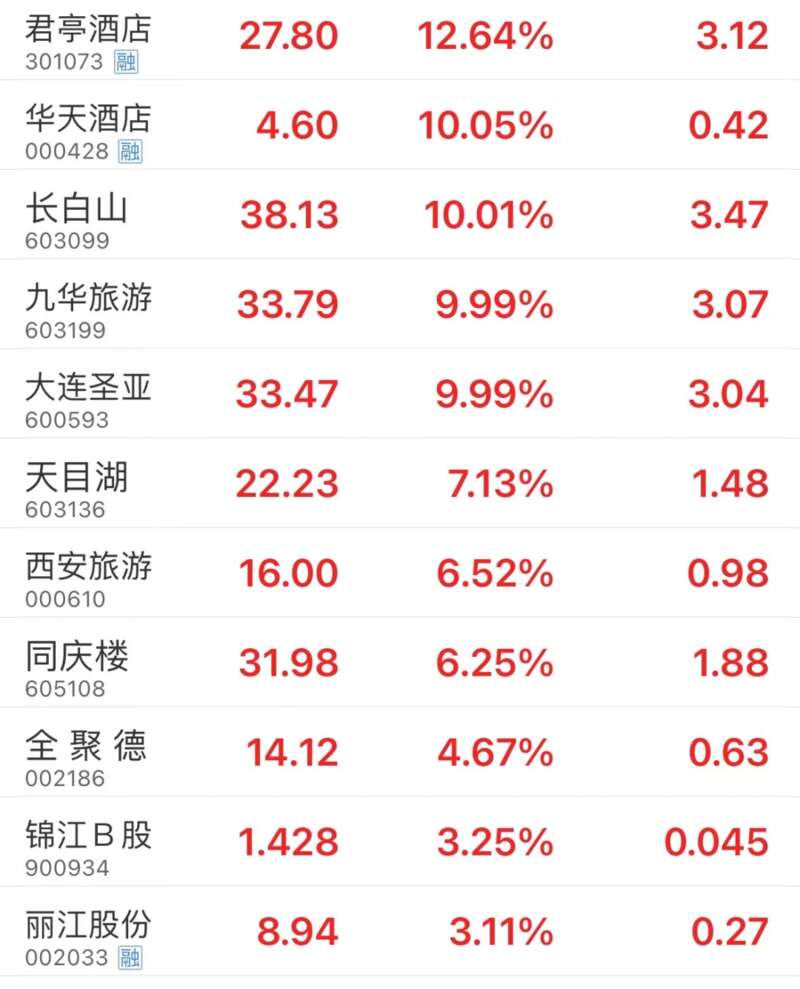
Task: Tap the 大连圣亚 row
Action: click(90, 388)
